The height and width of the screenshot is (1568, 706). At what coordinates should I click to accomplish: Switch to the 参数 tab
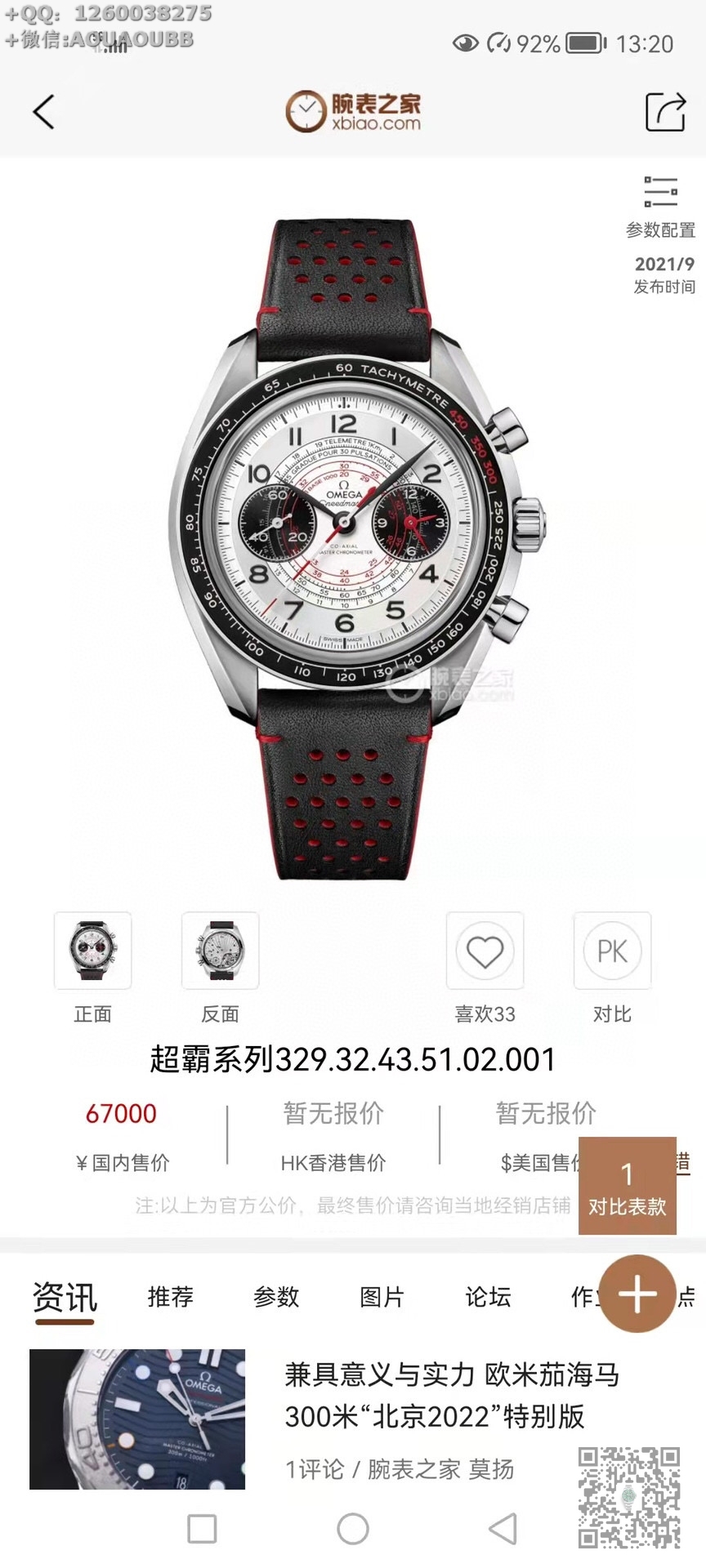pyautogui.click(x=276, y=1297)
